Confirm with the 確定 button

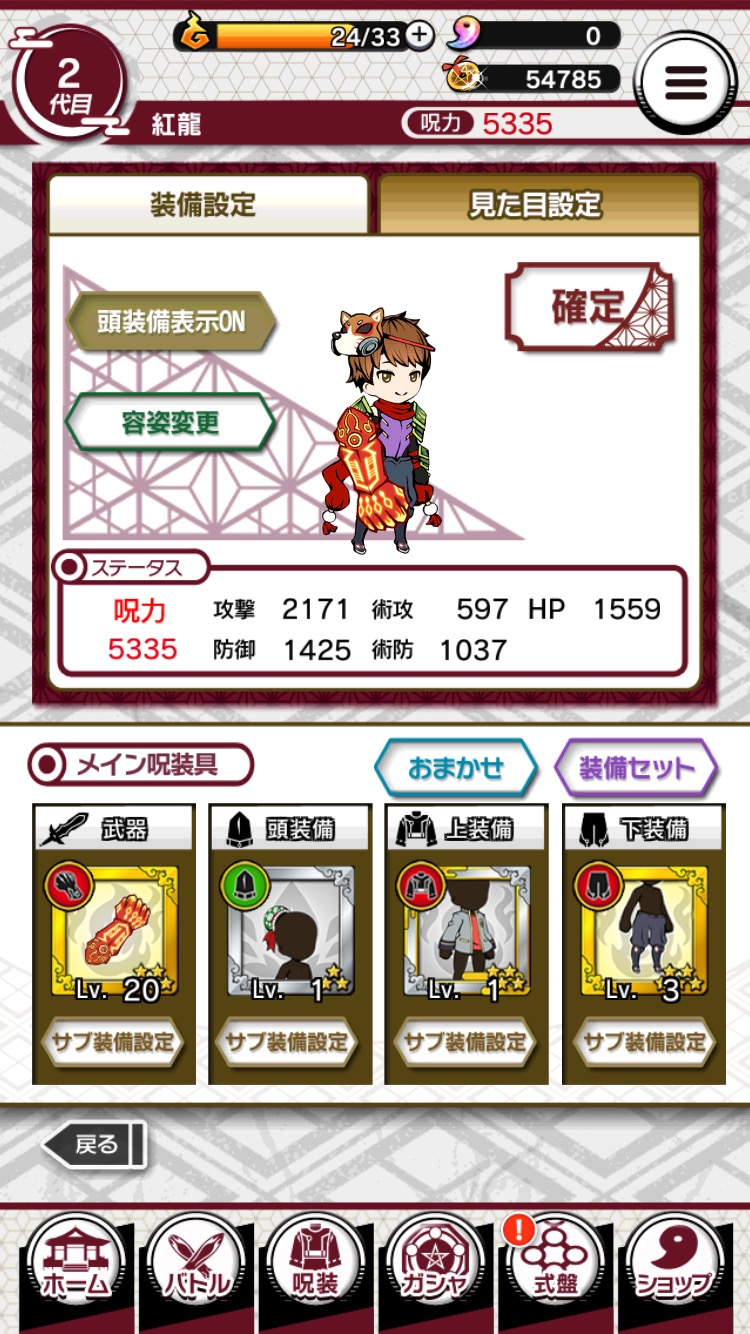[x=590, y=306]
